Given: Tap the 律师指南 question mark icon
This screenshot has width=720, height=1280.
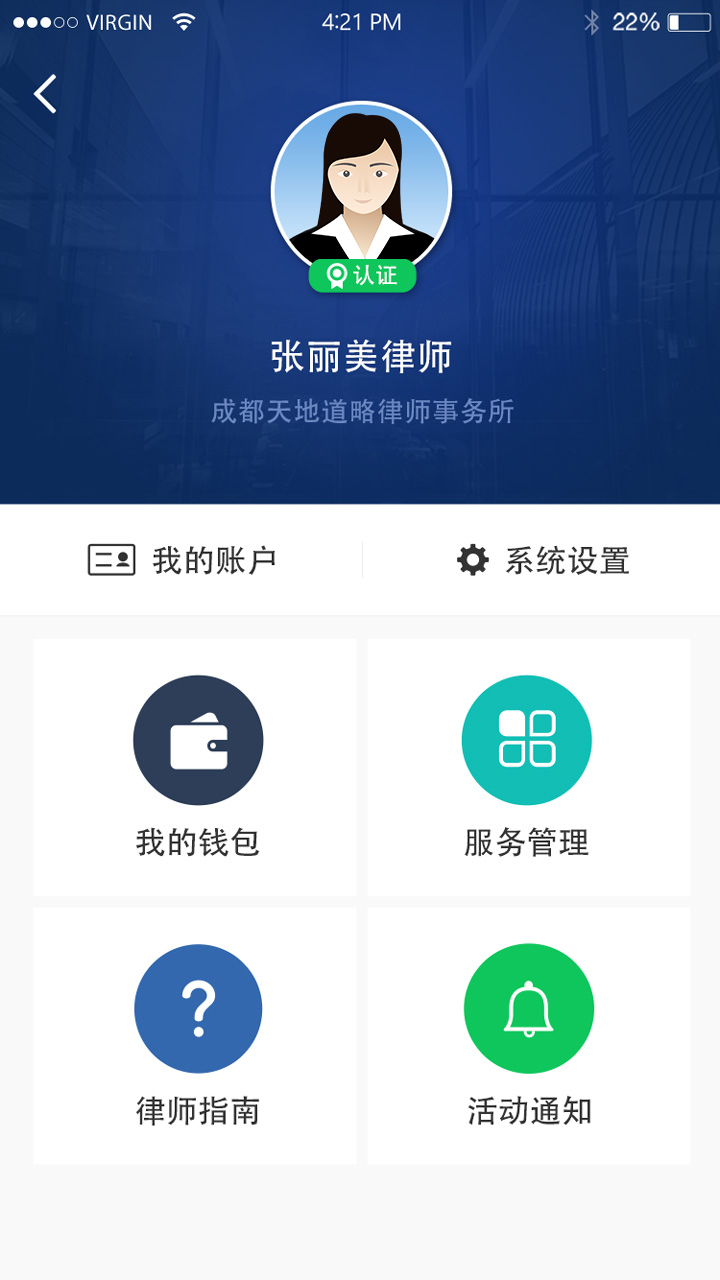Looking at the screenshot, I should point(197,1009).
